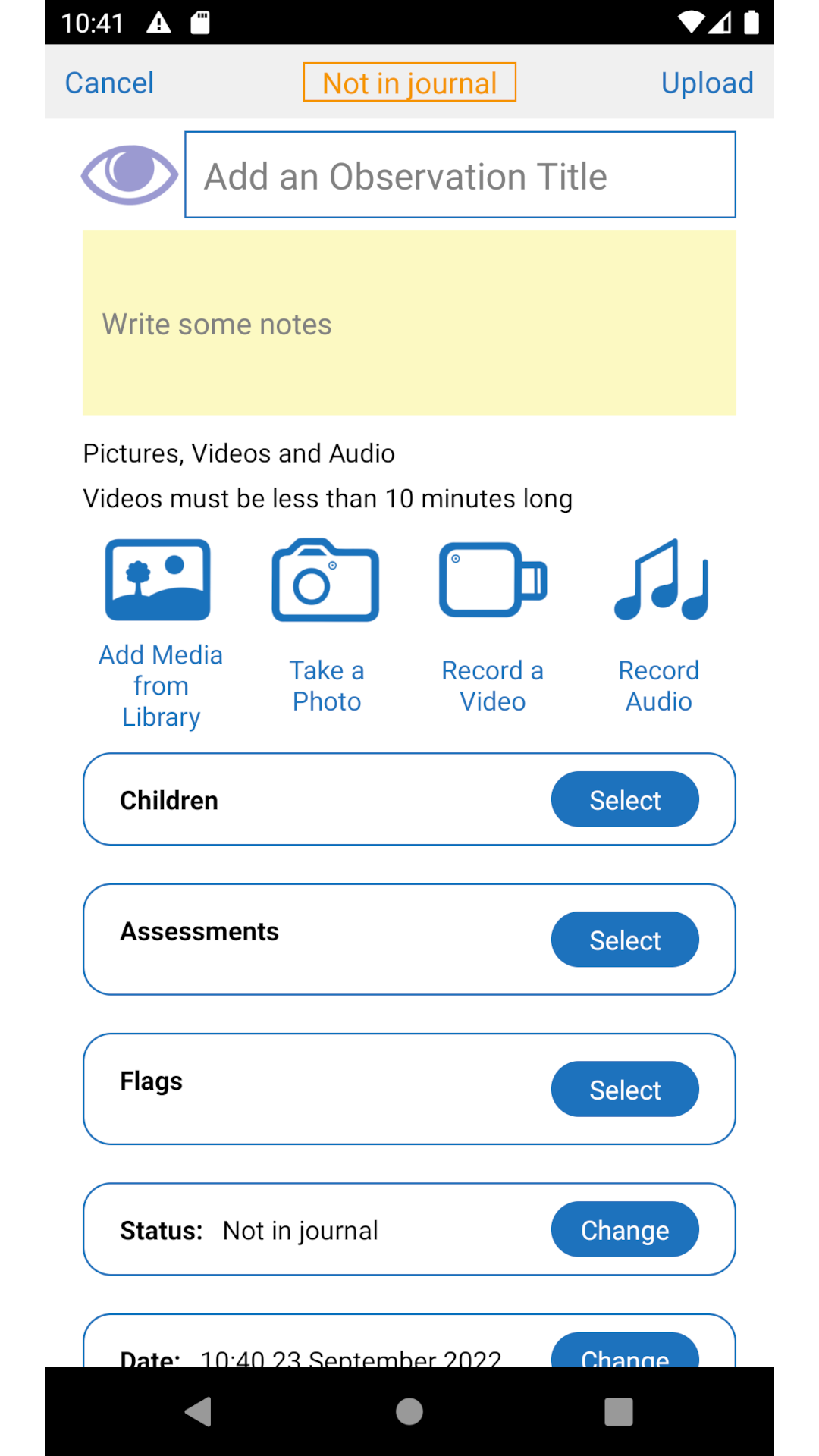Cancel the observation entry

[x=108, y=82]
